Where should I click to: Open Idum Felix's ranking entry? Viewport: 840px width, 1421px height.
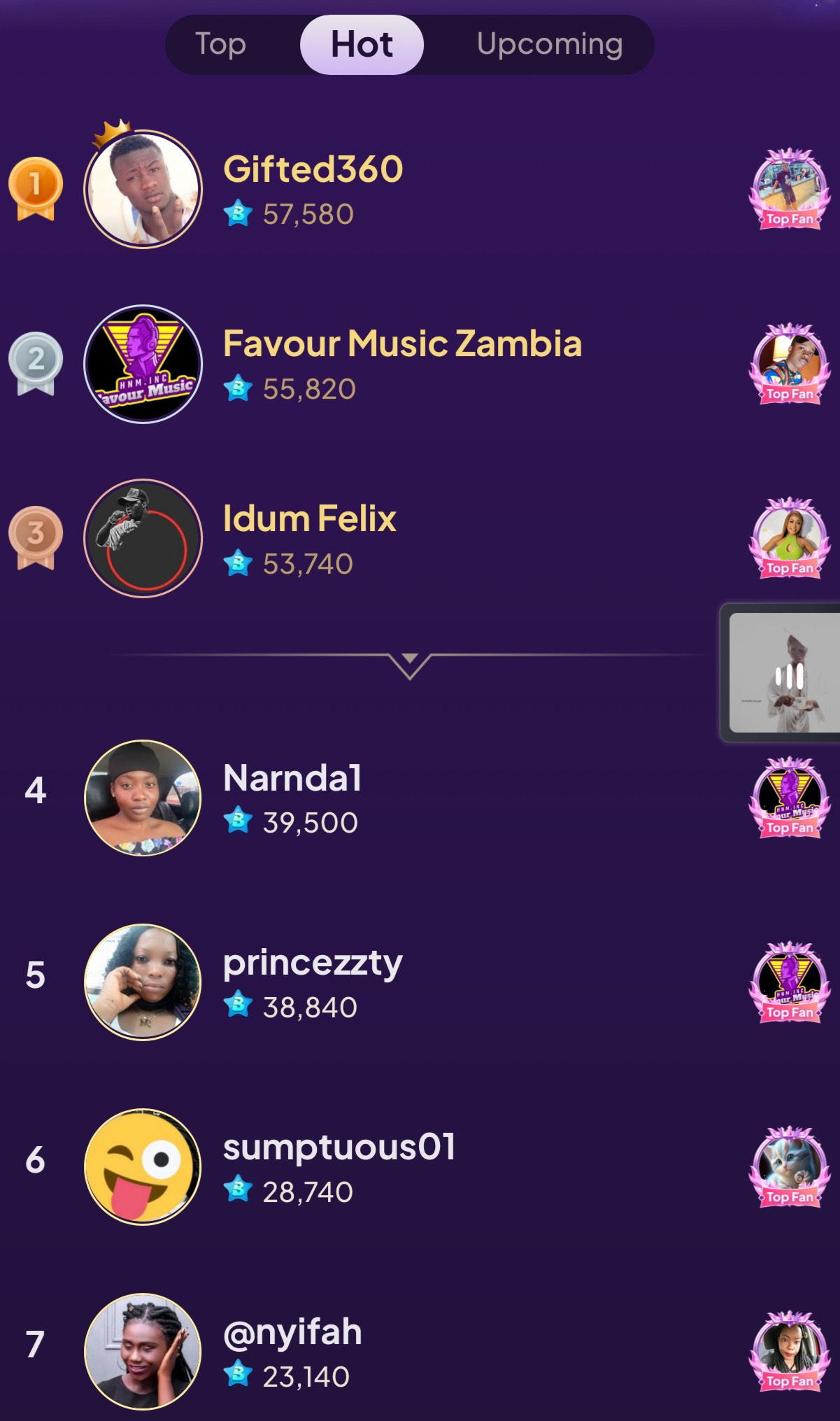420,538
